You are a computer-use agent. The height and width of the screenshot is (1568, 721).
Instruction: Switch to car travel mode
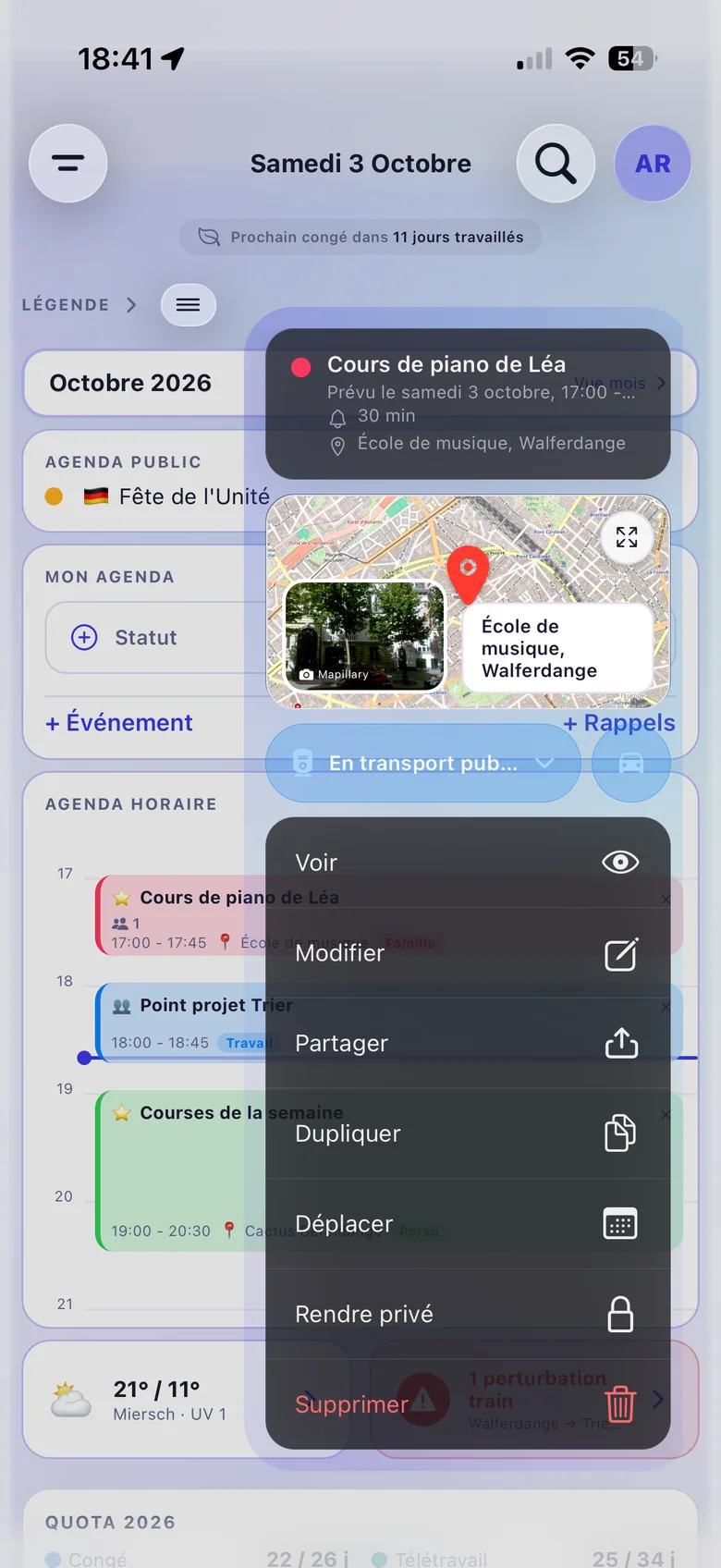631,763
